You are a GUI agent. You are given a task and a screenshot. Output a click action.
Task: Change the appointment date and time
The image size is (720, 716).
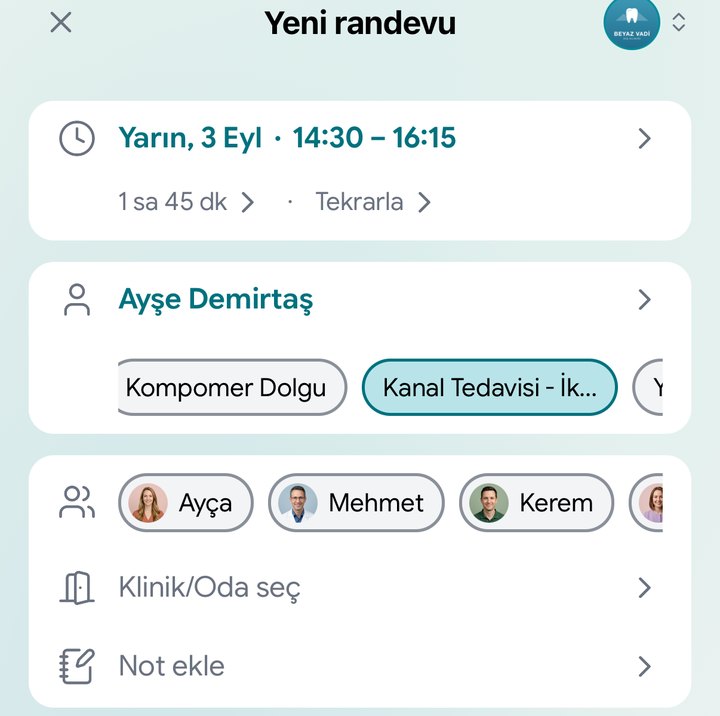[x=360, y=138]
